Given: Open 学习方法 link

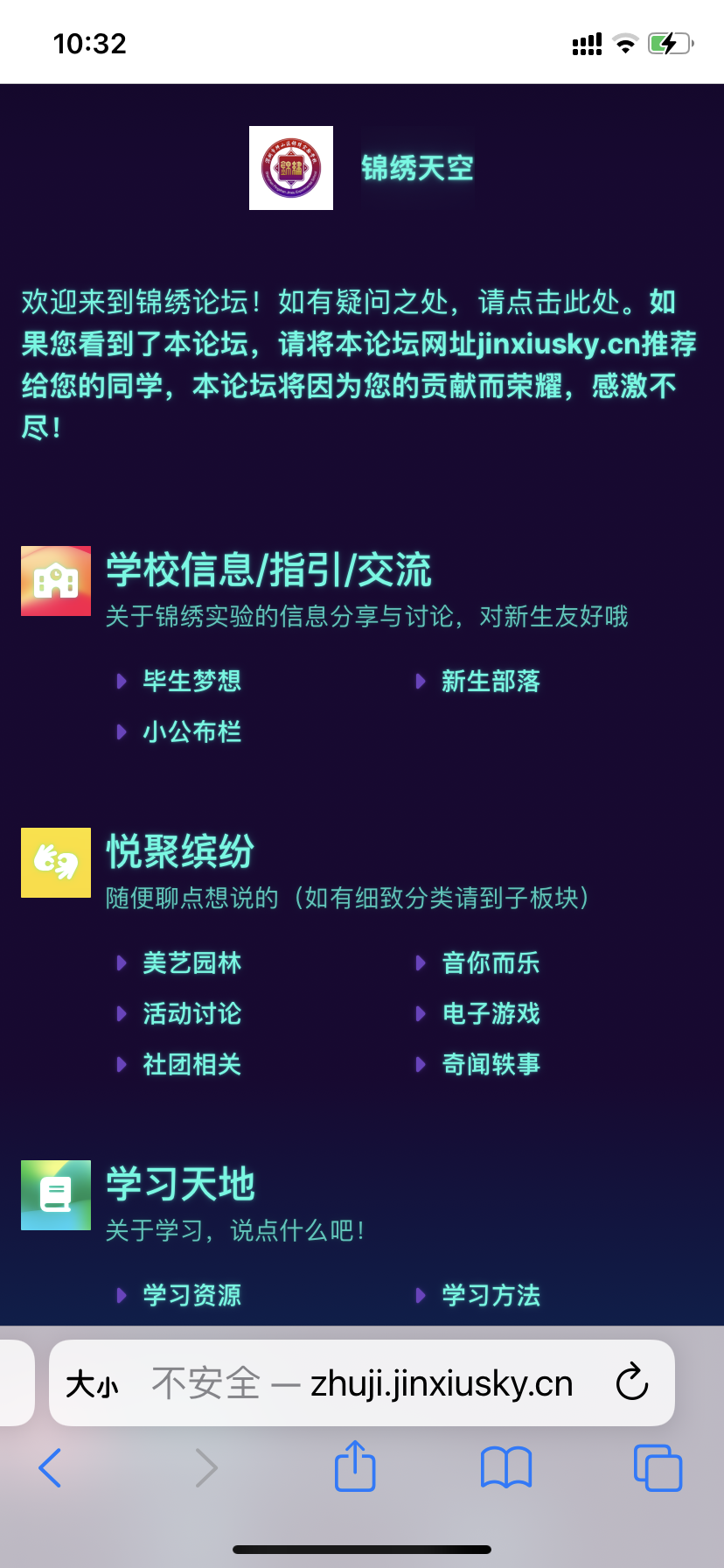Looking at the screenshot, I should coord(490,1296).
